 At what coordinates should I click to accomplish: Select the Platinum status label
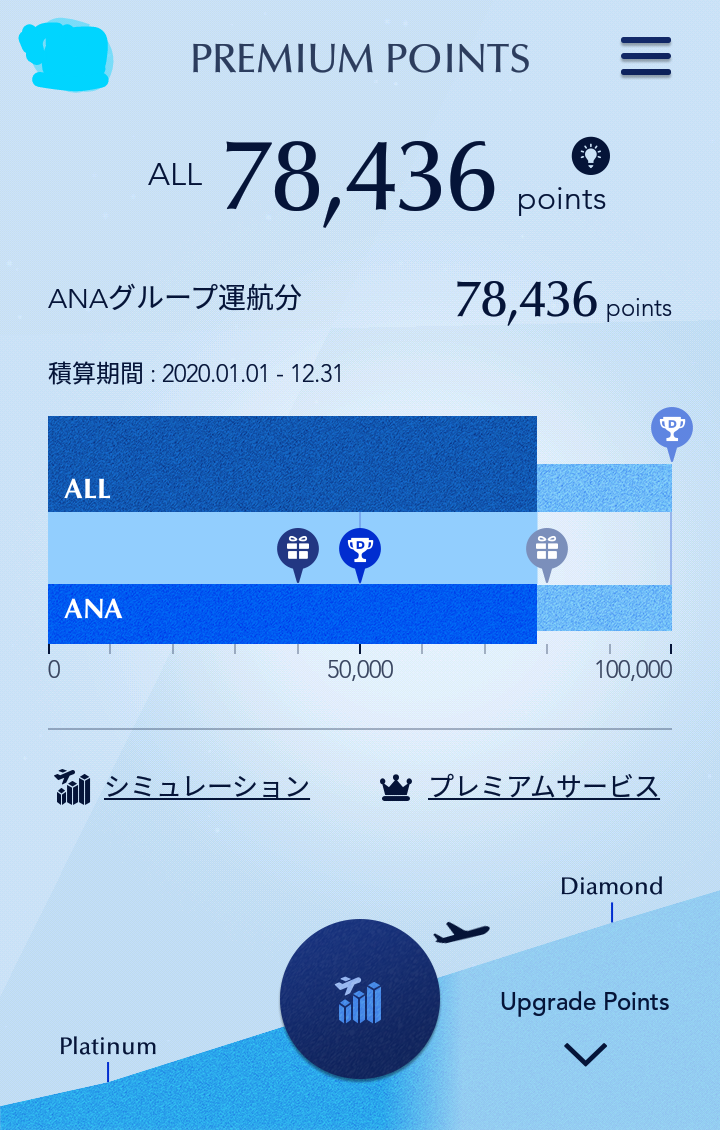pos(107,1047)
